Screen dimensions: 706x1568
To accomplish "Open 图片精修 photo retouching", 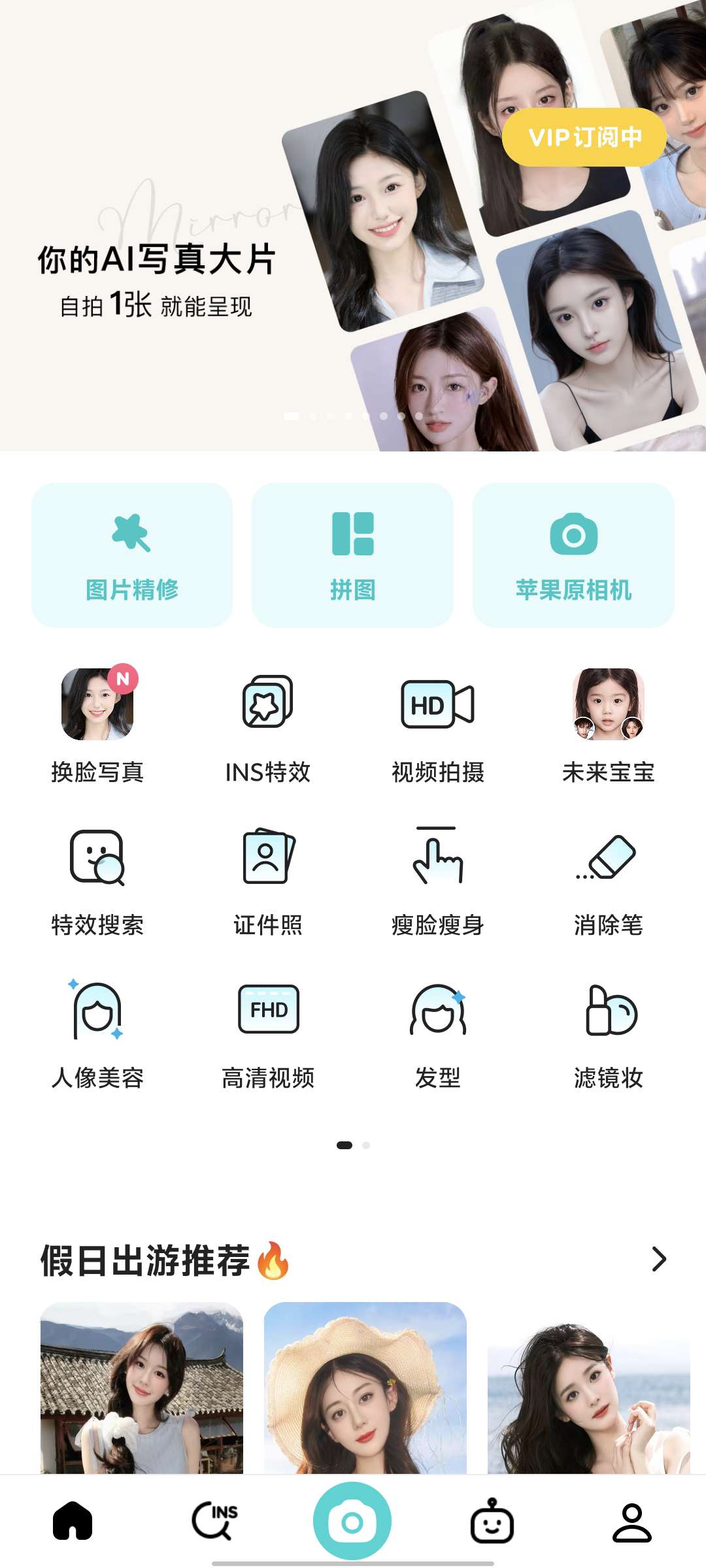I will pyautogui.click(x=132, y=555).
